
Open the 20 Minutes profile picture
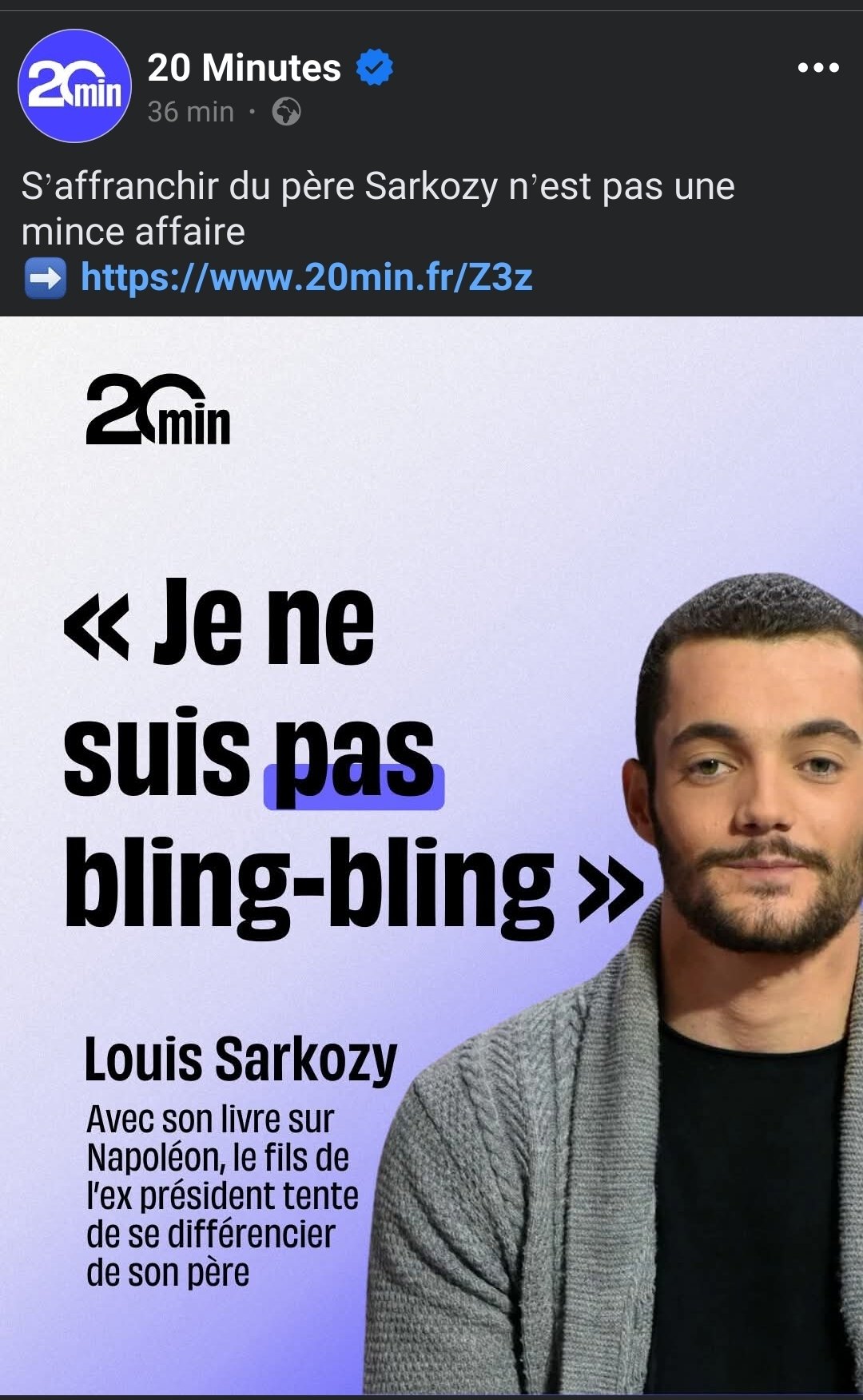coord(74,86)
